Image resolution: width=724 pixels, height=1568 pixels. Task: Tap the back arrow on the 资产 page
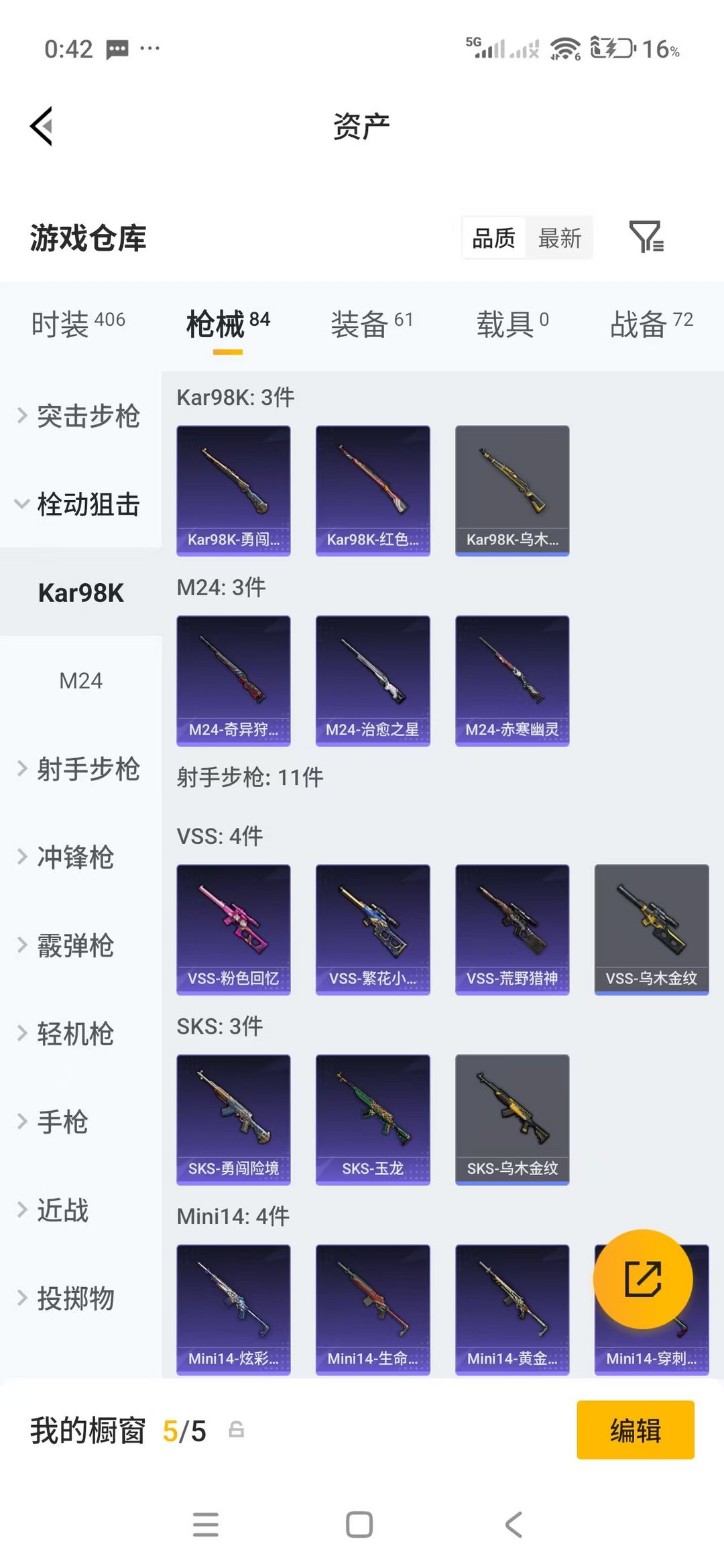(x=42, y=127)
